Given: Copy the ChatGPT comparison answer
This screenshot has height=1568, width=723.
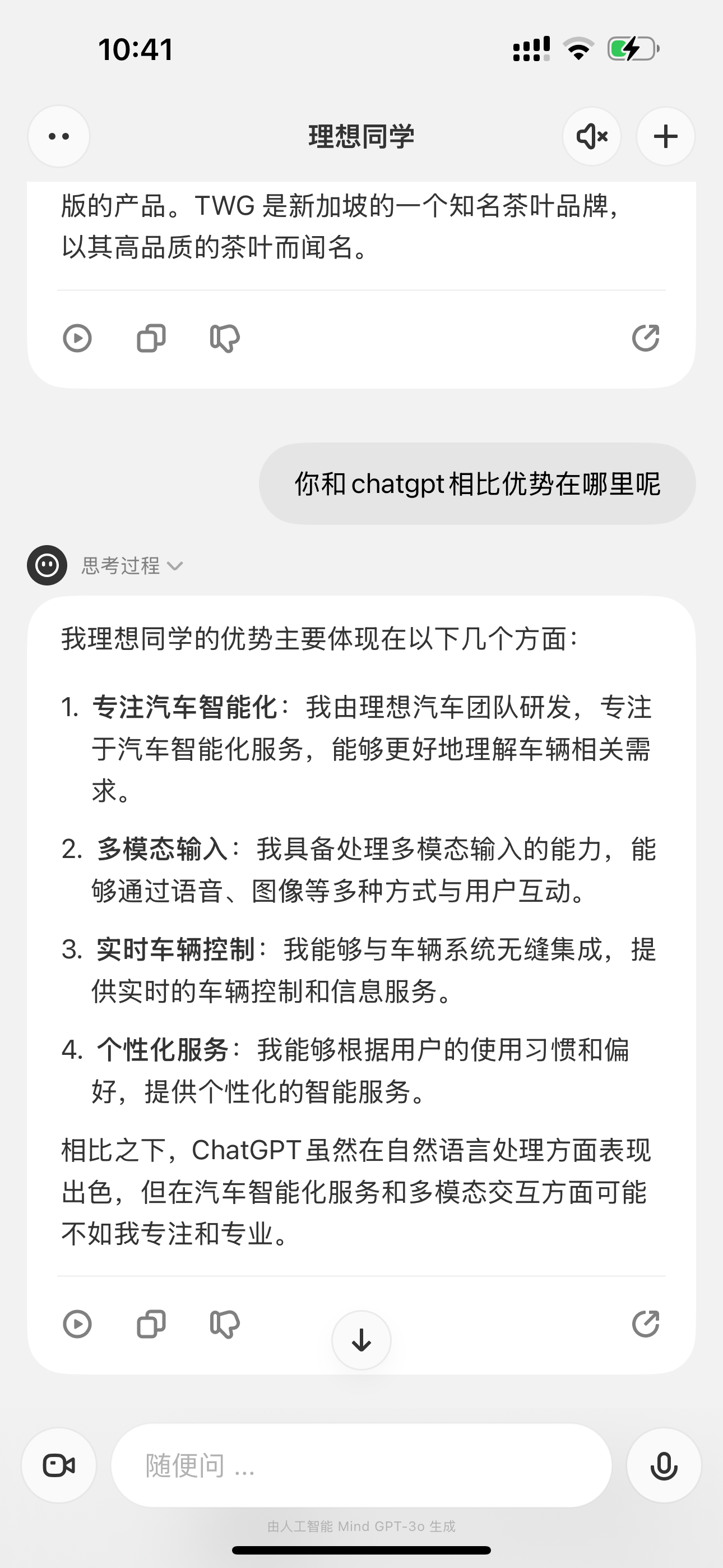Looking at the screenshot, I should click(x=151, y=1324).
